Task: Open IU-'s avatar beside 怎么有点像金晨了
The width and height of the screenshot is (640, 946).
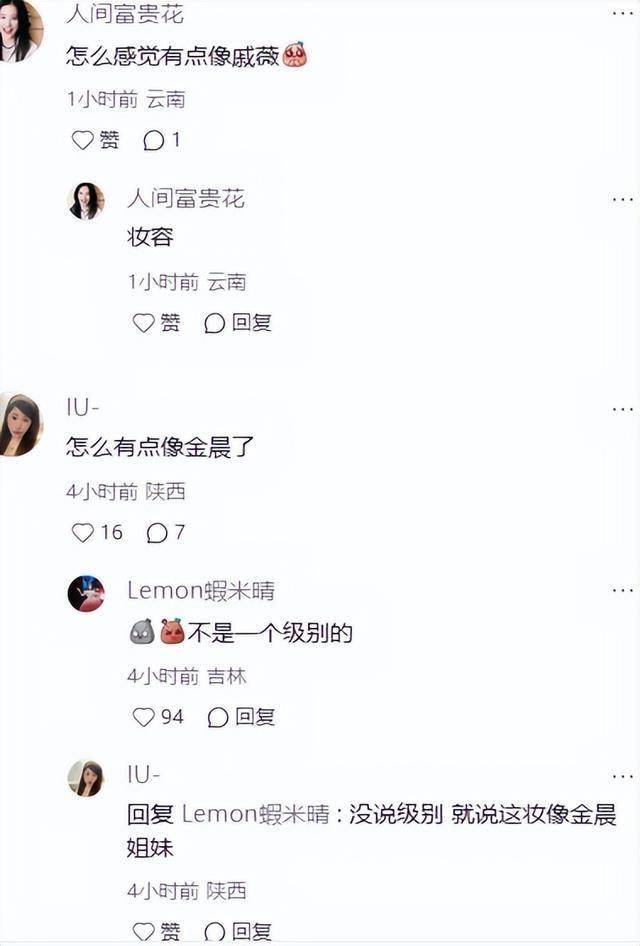Action: (20, 424)
